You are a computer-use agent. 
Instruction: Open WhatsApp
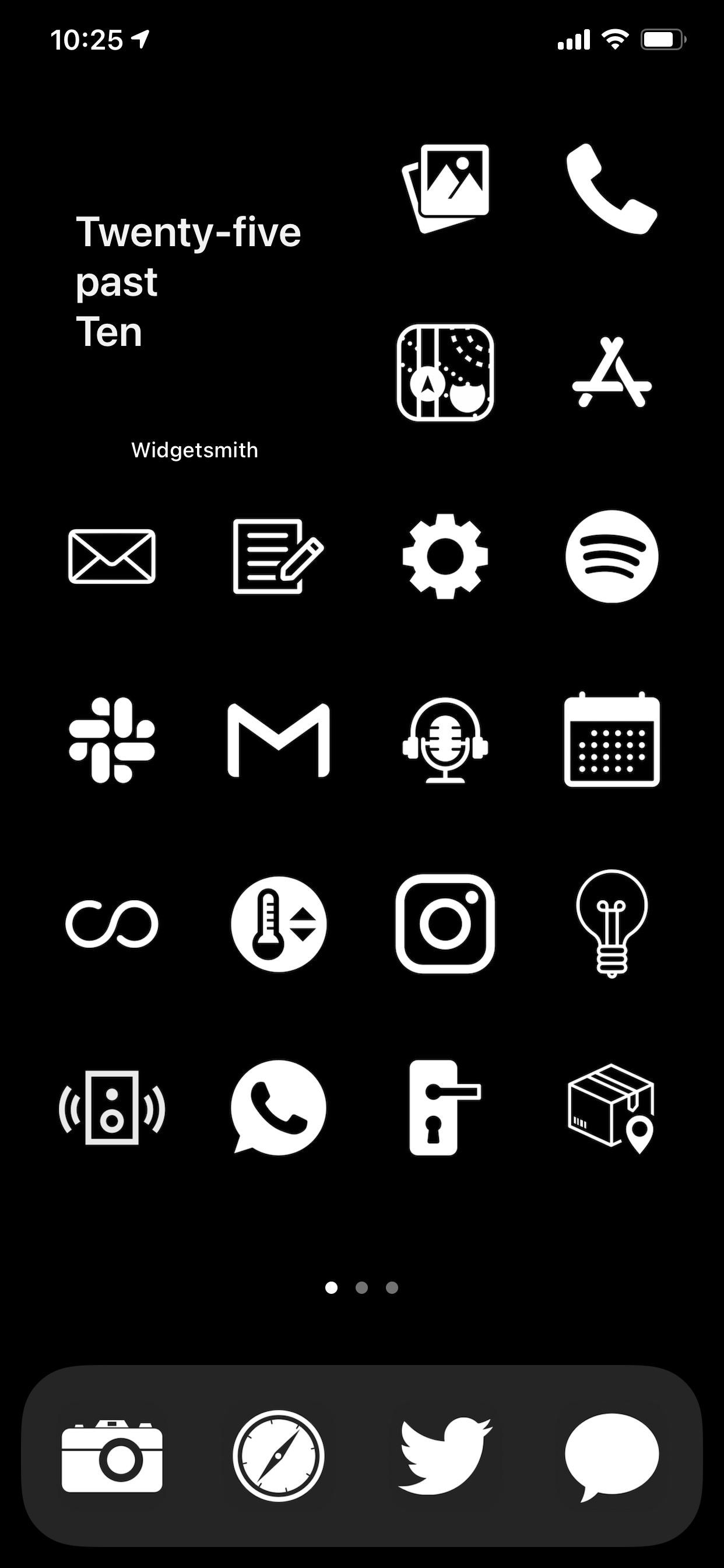[x=279, y=1108]
